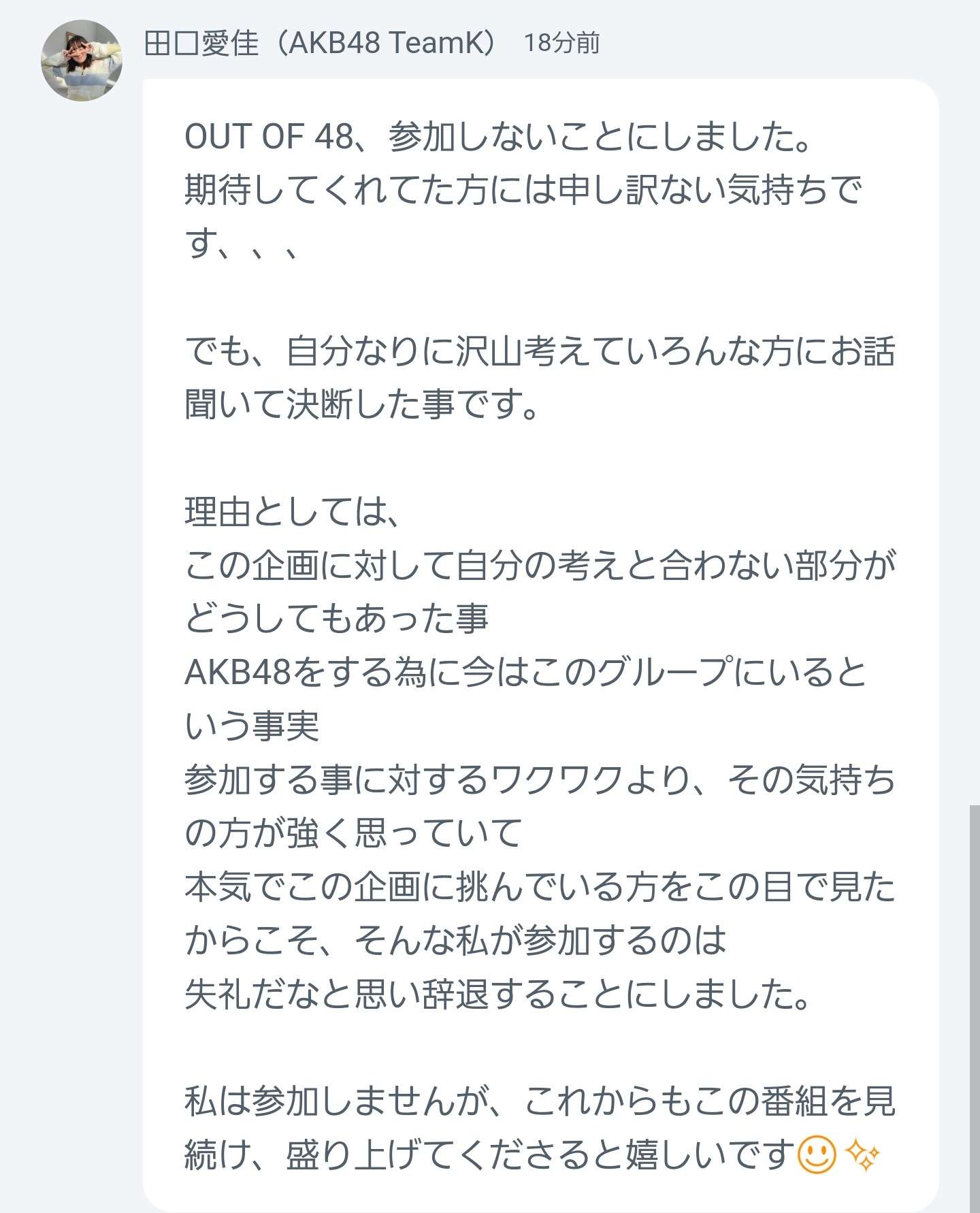The image size is (980, 1213).
Task: Open 田口愛佳's profile avatar
Action: pyautogui.click(x=82, y=61)
